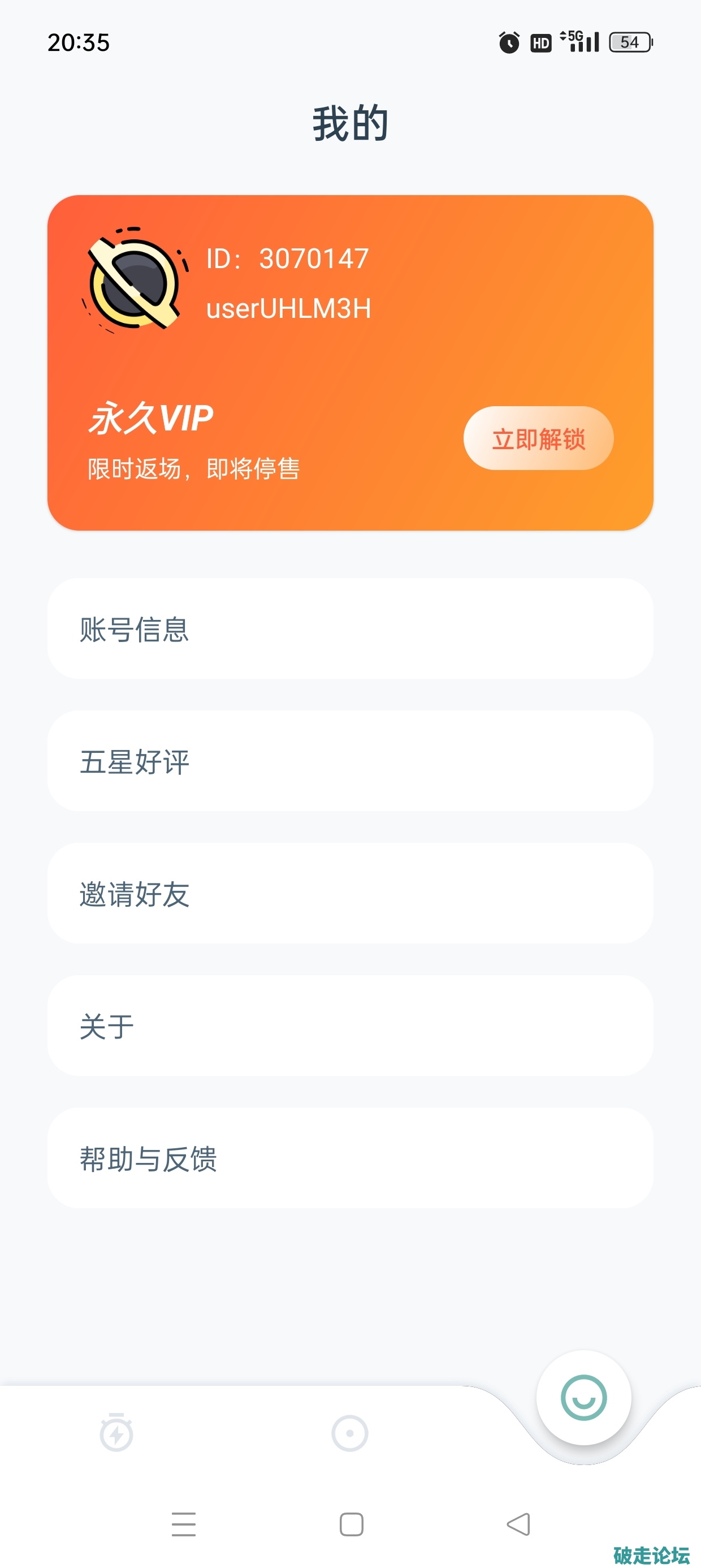Switch to the center circle tab

[x=350, y=1433]
